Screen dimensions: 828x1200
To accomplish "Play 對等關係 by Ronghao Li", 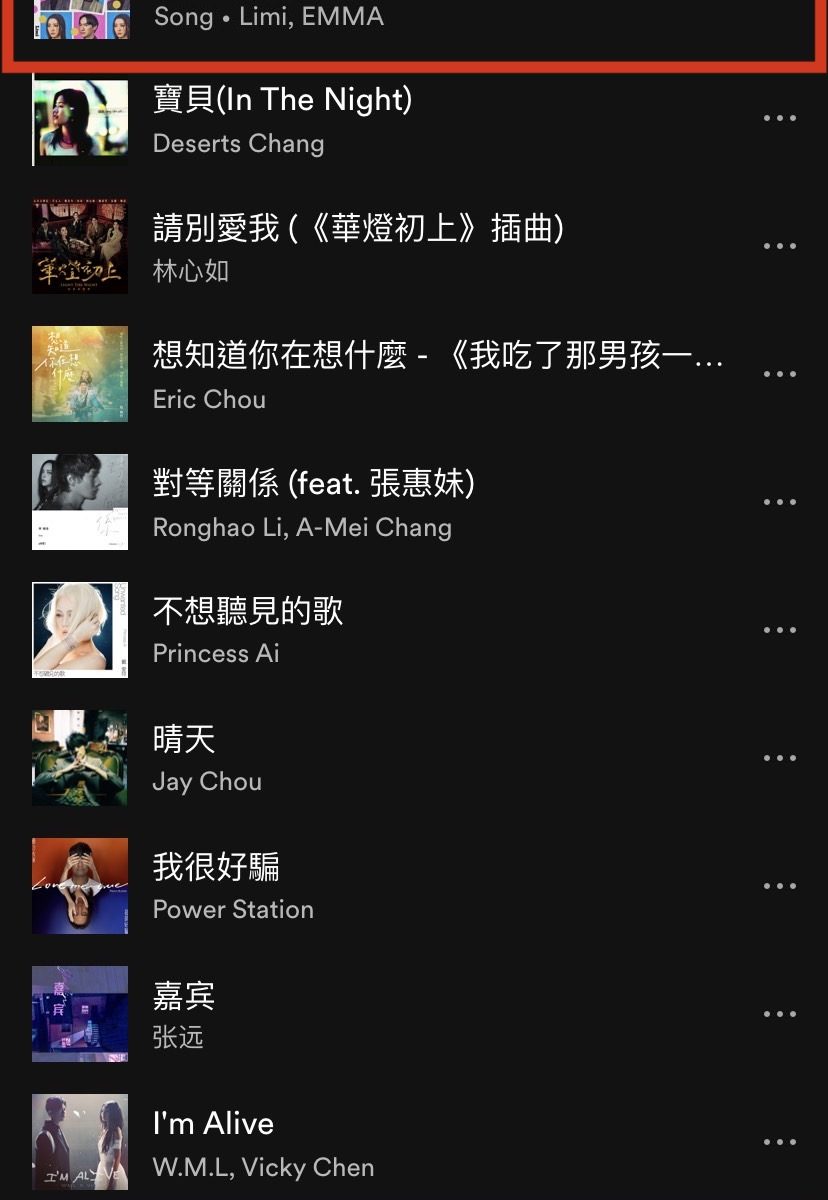I will [x=313, y=502].
